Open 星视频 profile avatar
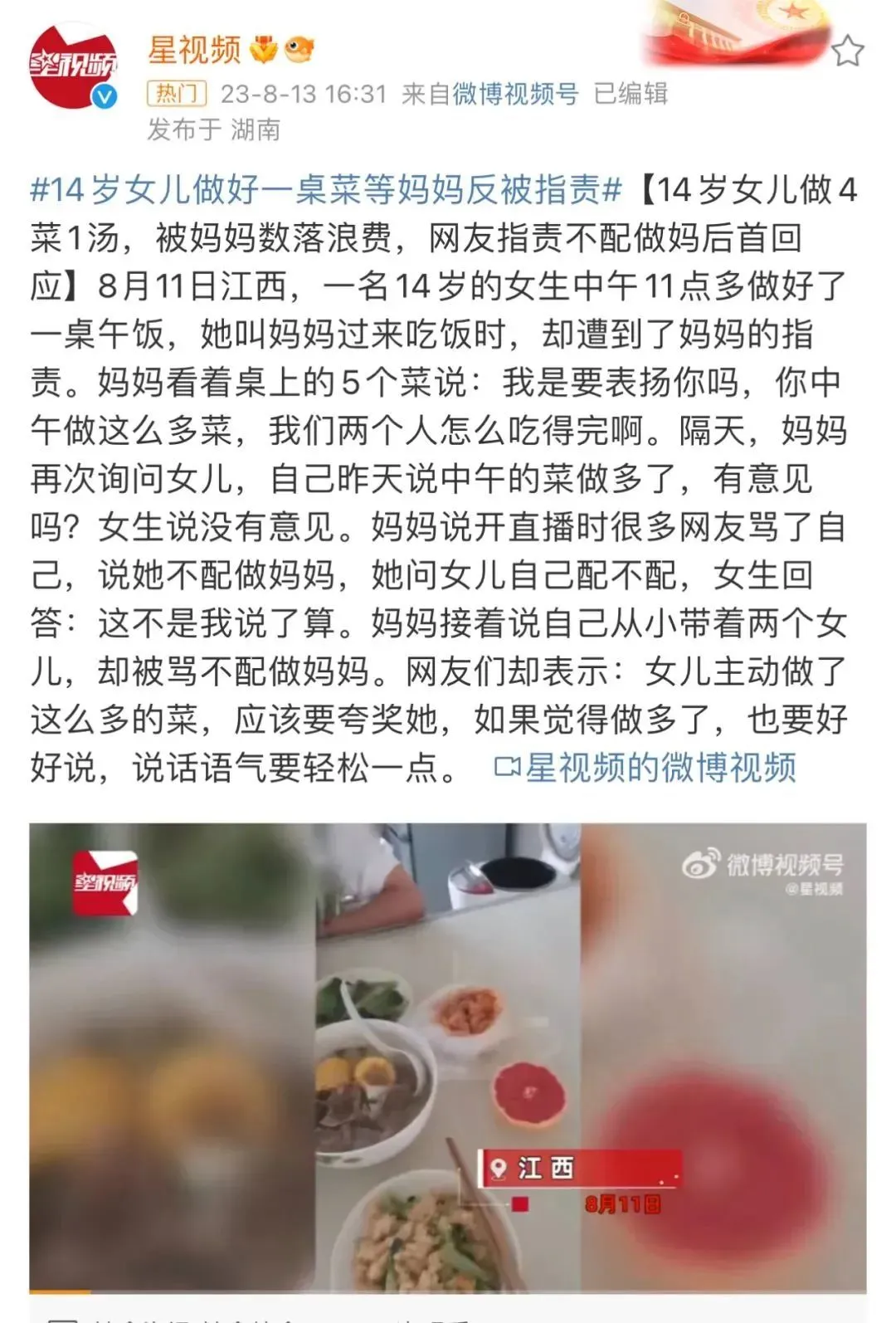 [x=73, y=66]
